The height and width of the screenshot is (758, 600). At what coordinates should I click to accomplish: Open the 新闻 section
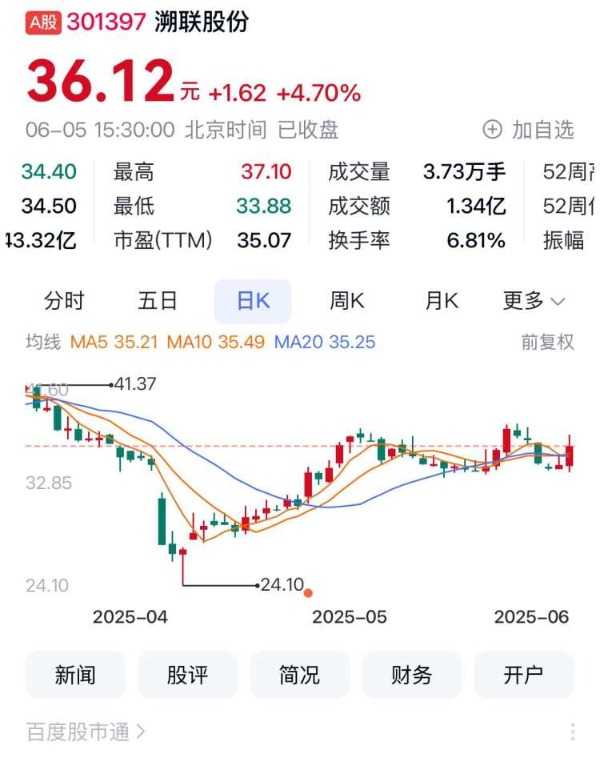point(75,674)
